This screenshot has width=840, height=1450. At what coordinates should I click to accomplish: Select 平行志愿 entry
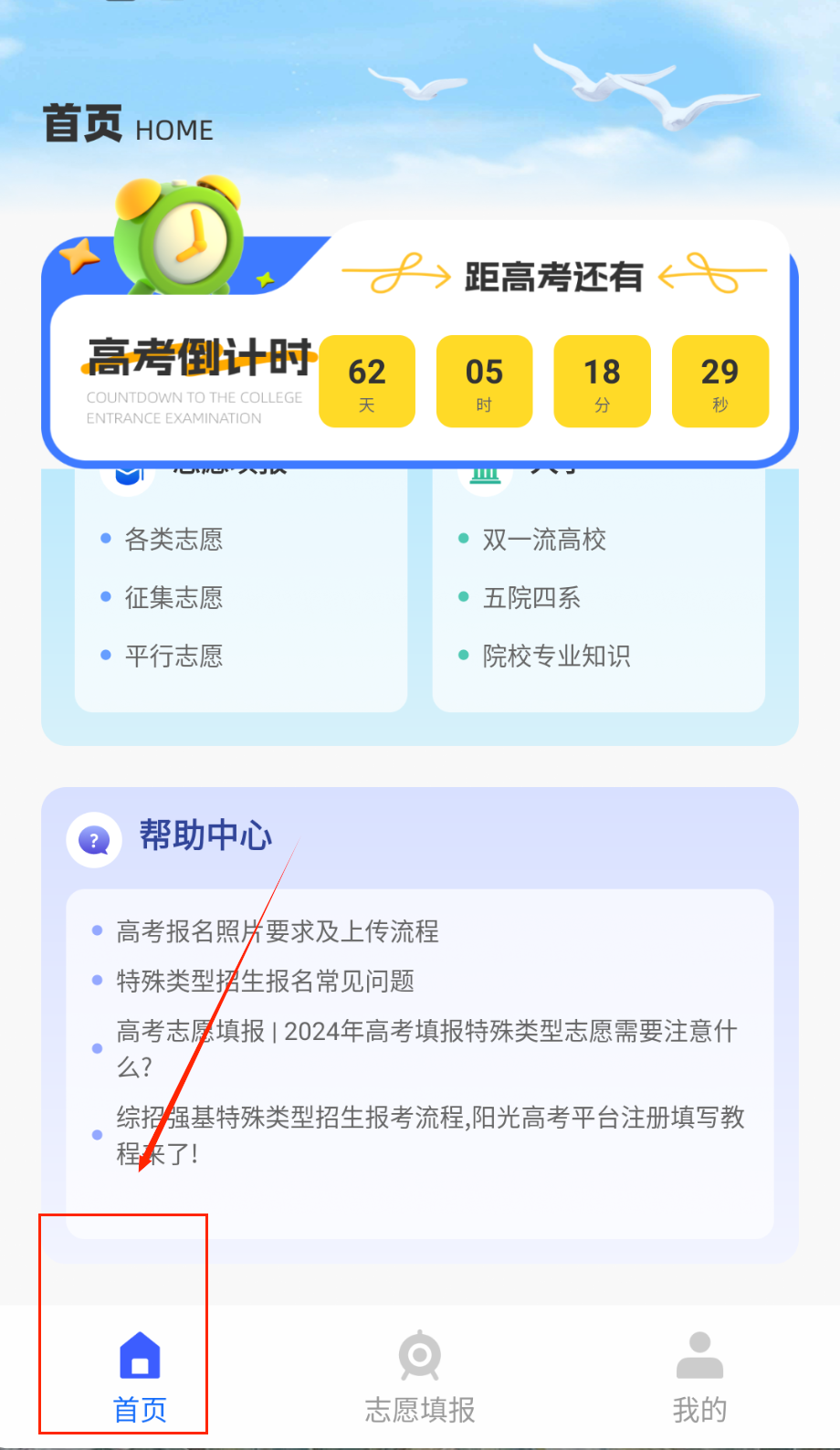pyautogui.click(x=173, y=657)
